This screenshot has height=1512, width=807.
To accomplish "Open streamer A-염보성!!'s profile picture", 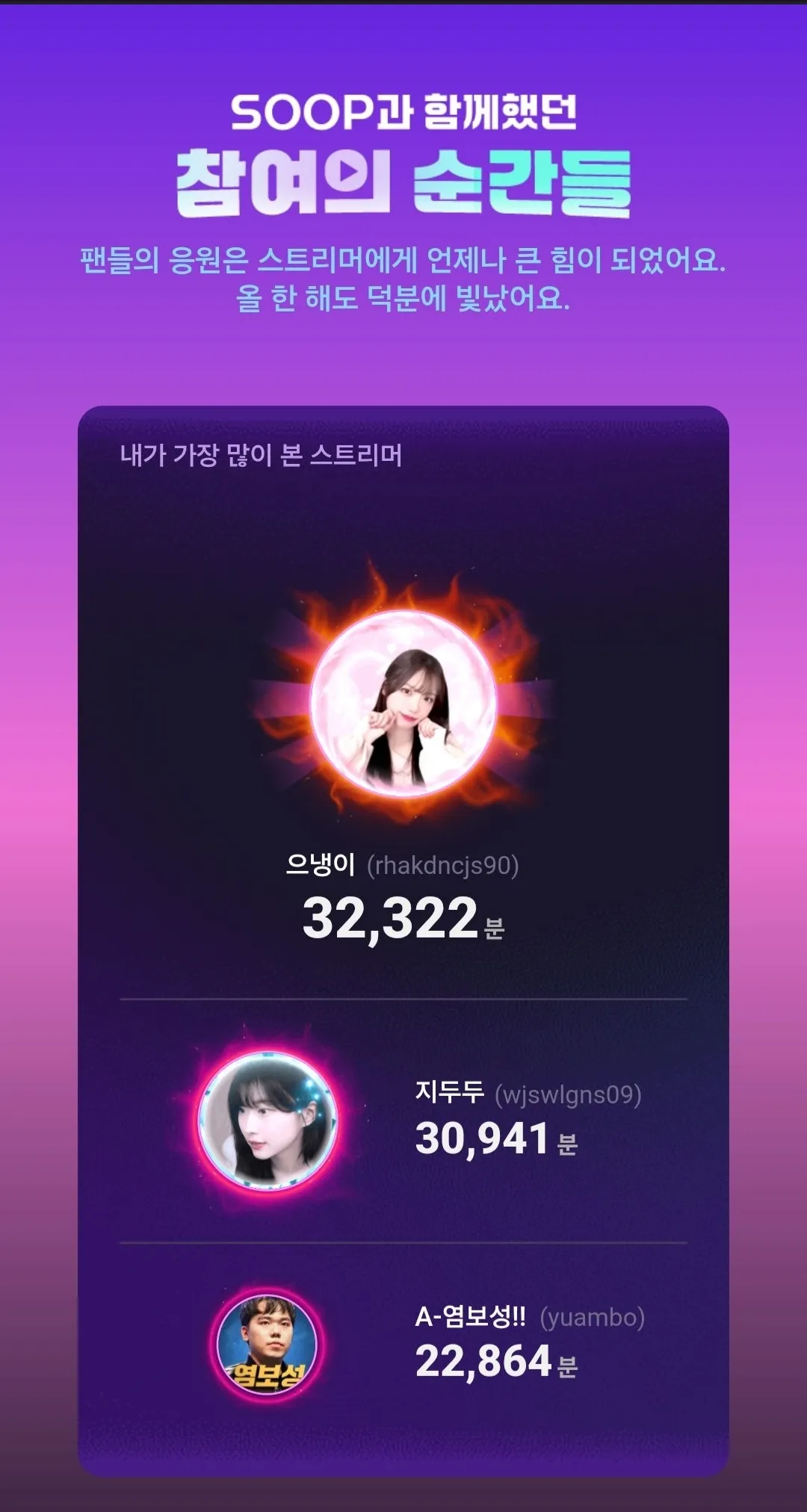I will coord(267,1345).
